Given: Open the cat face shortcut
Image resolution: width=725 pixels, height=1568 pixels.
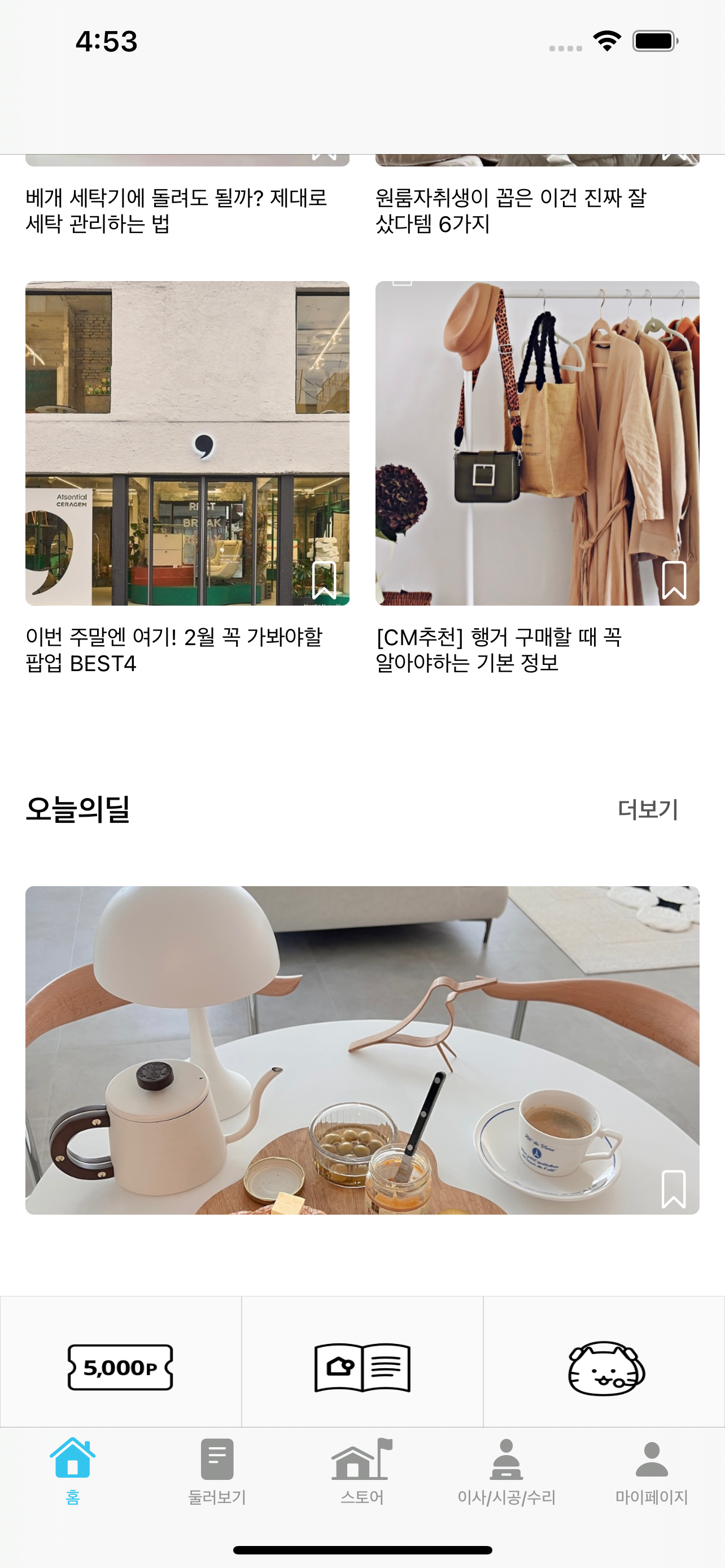Looking at the screenshot, I should click(x=605, y=1367).
